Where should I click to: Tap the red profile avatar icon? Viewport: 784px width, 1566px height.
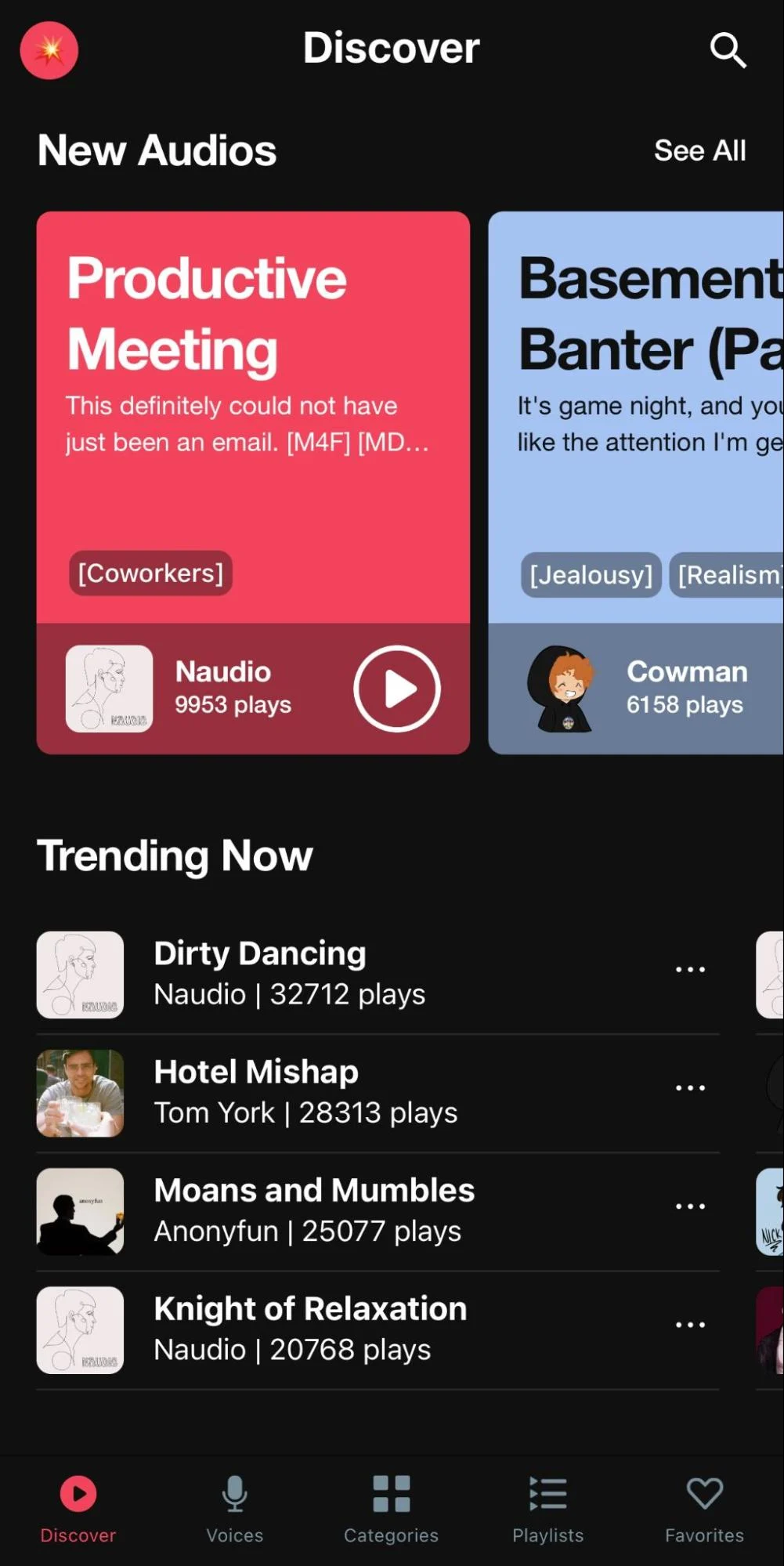[x=49, y=51]
